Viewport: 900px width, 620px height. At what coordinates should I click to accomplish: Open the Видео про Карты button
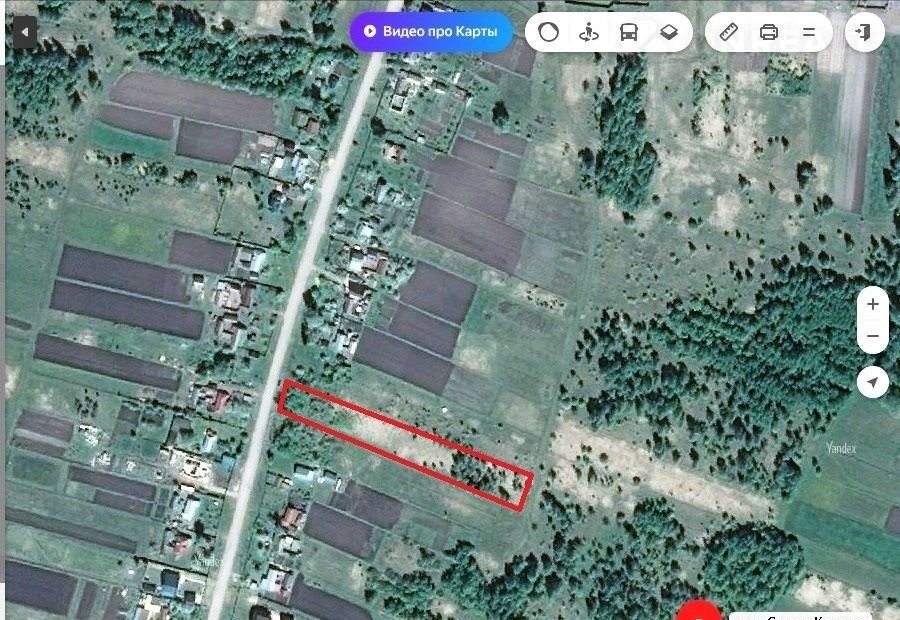[430, 31]
